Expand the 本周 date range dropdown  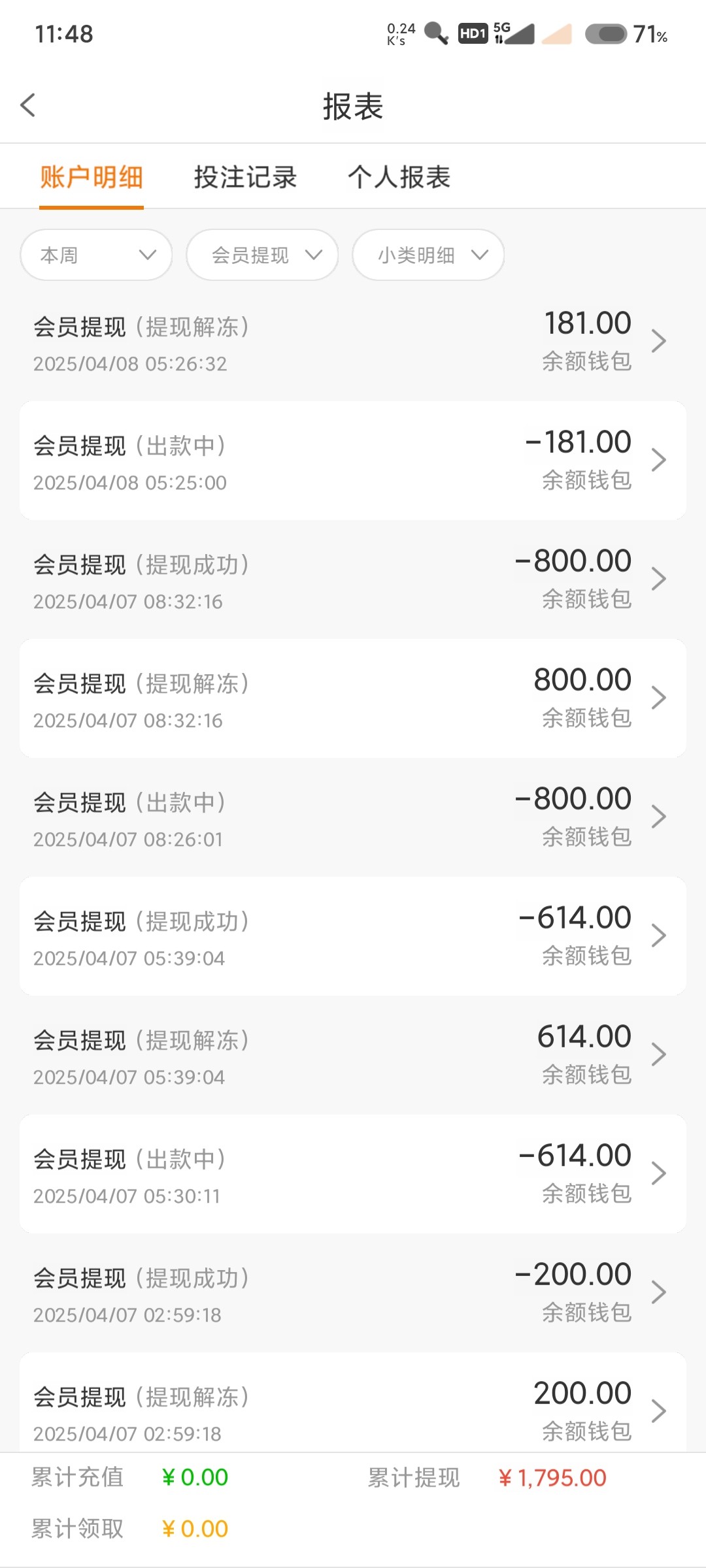tap(97, 255)
